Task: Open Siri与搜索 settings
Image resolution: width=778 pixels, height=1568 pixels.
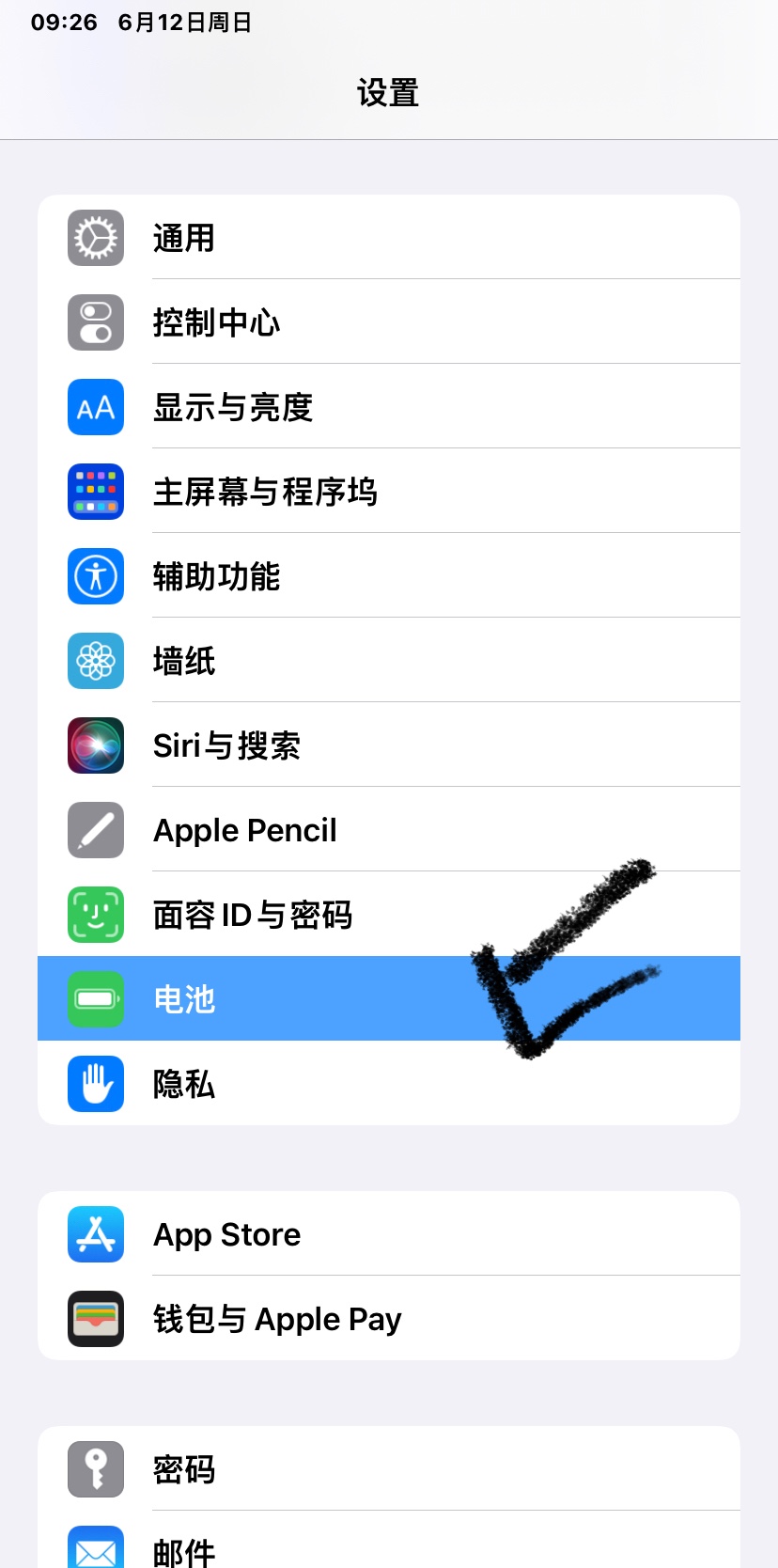Action: (388, 745)
